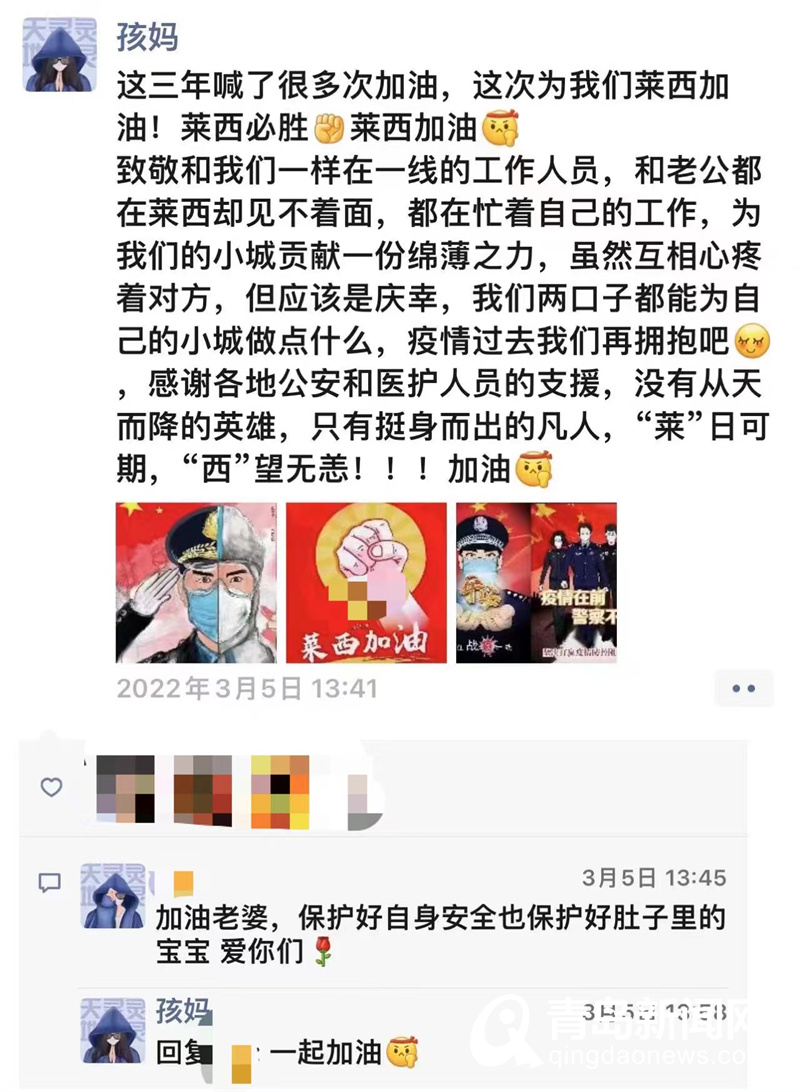Open the third image with police officers
This screenshot has width=800, height=1092.
536,582
